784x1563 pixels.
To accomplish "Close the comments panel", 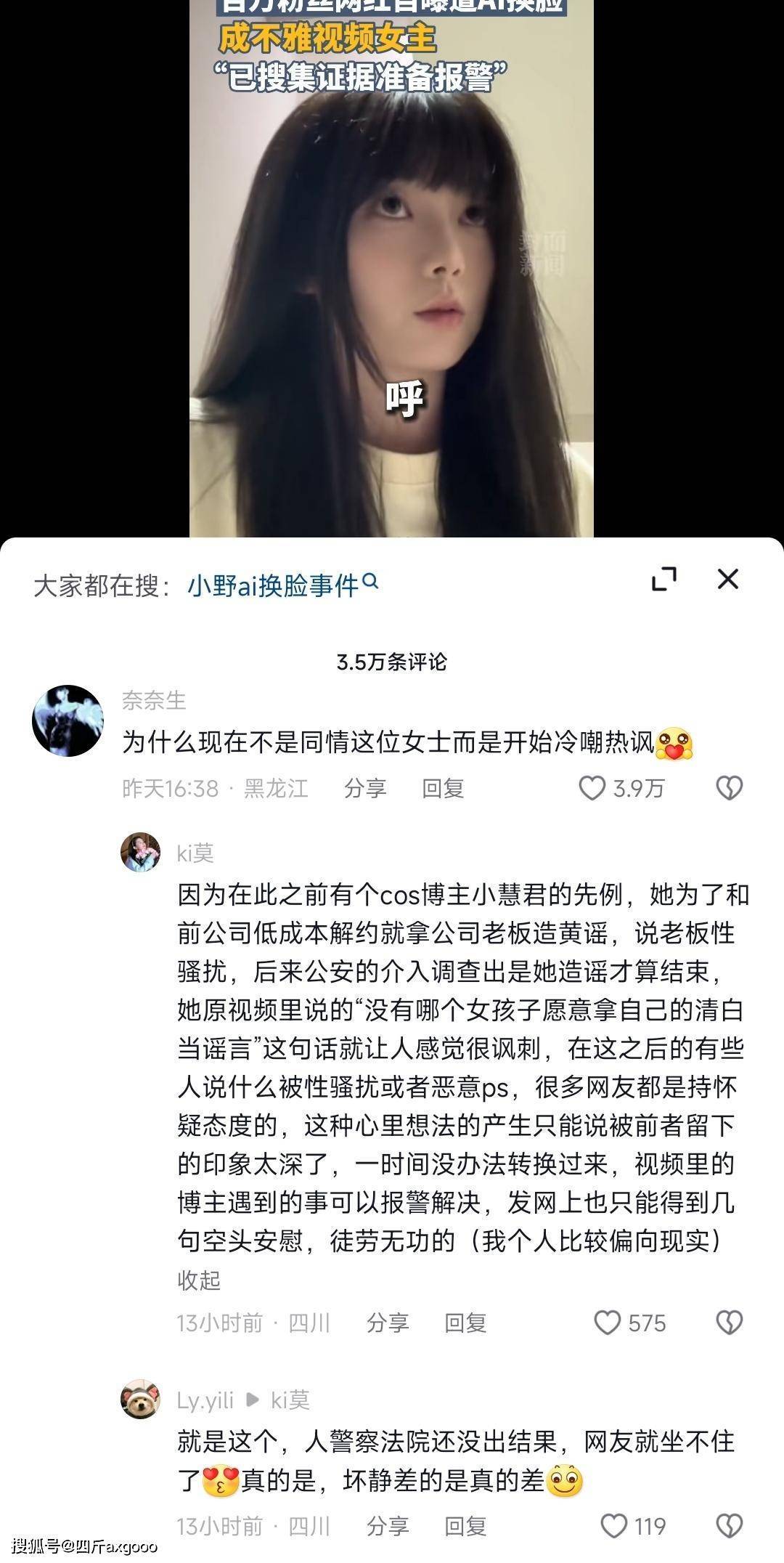I will coord(727,579).
